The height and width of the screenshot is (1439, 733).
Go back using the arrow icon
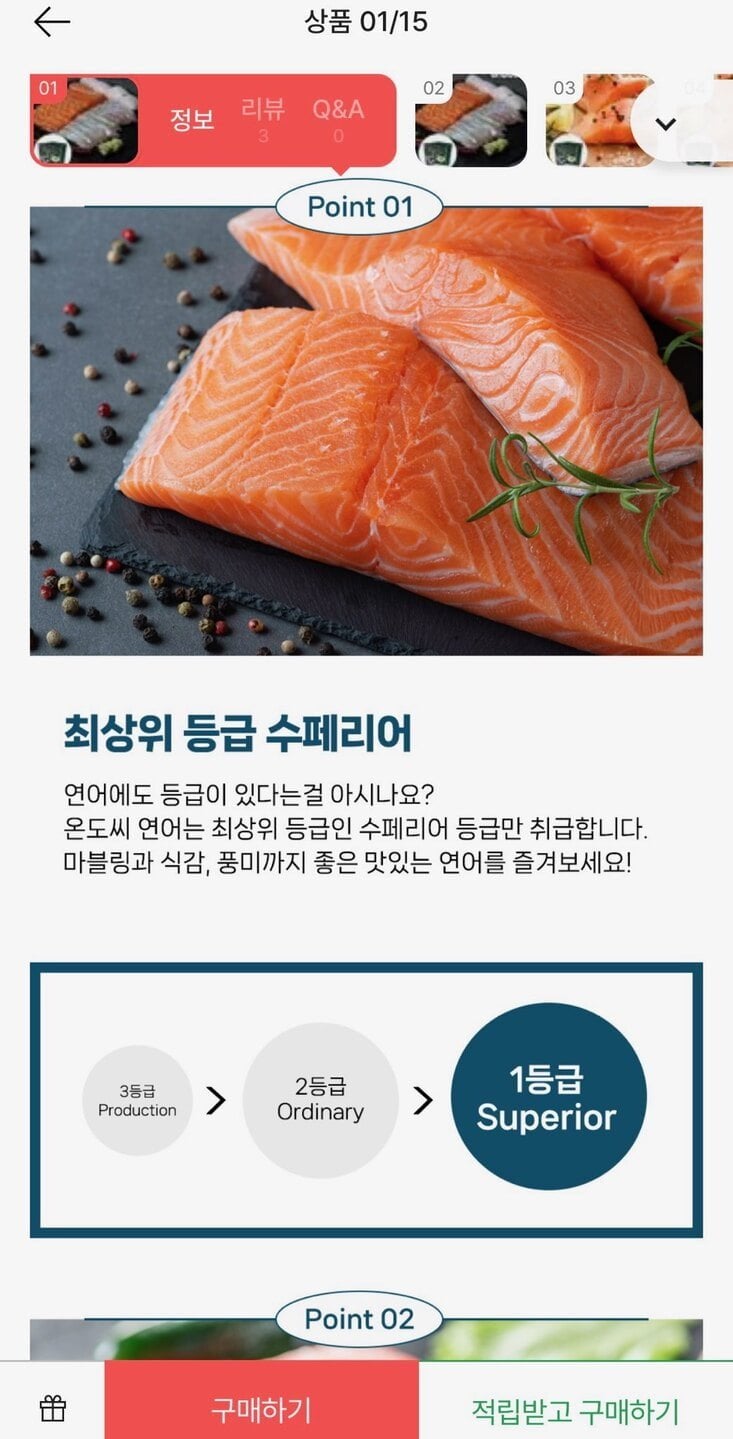pos(51,23)
